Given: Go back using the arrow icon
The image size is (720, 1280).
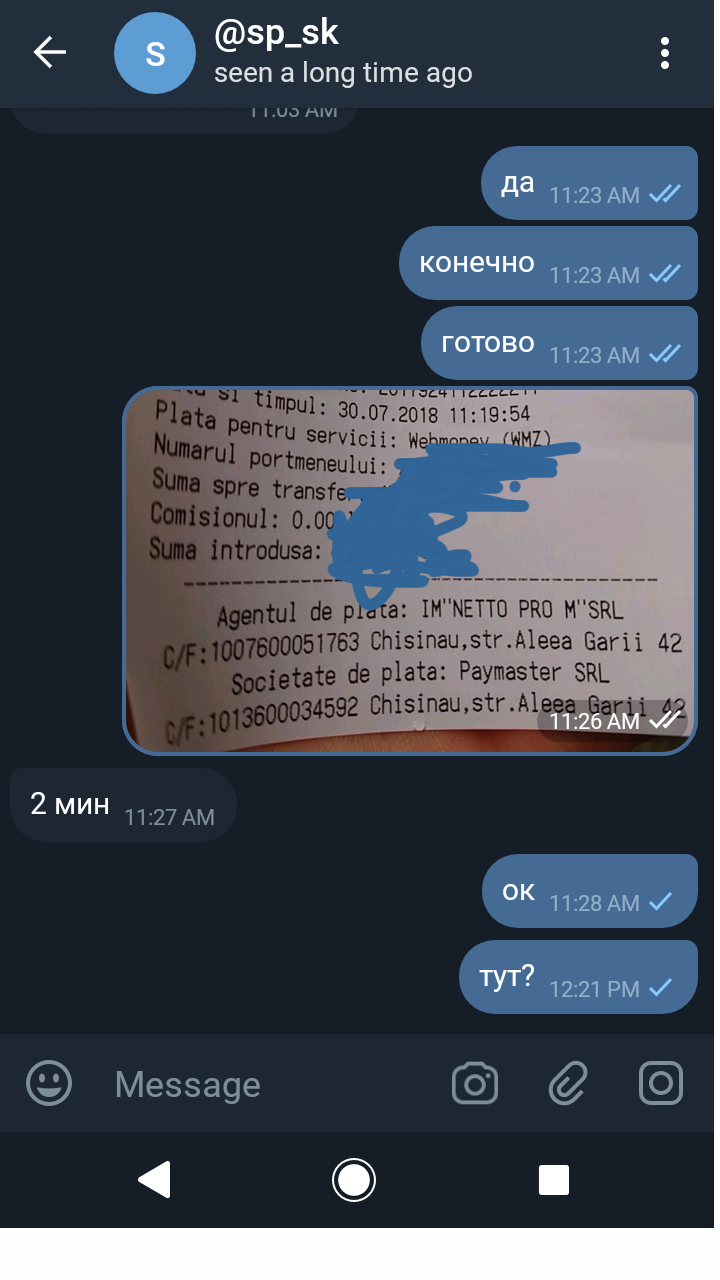Looking at the screenshot, I should coord(49,53).
